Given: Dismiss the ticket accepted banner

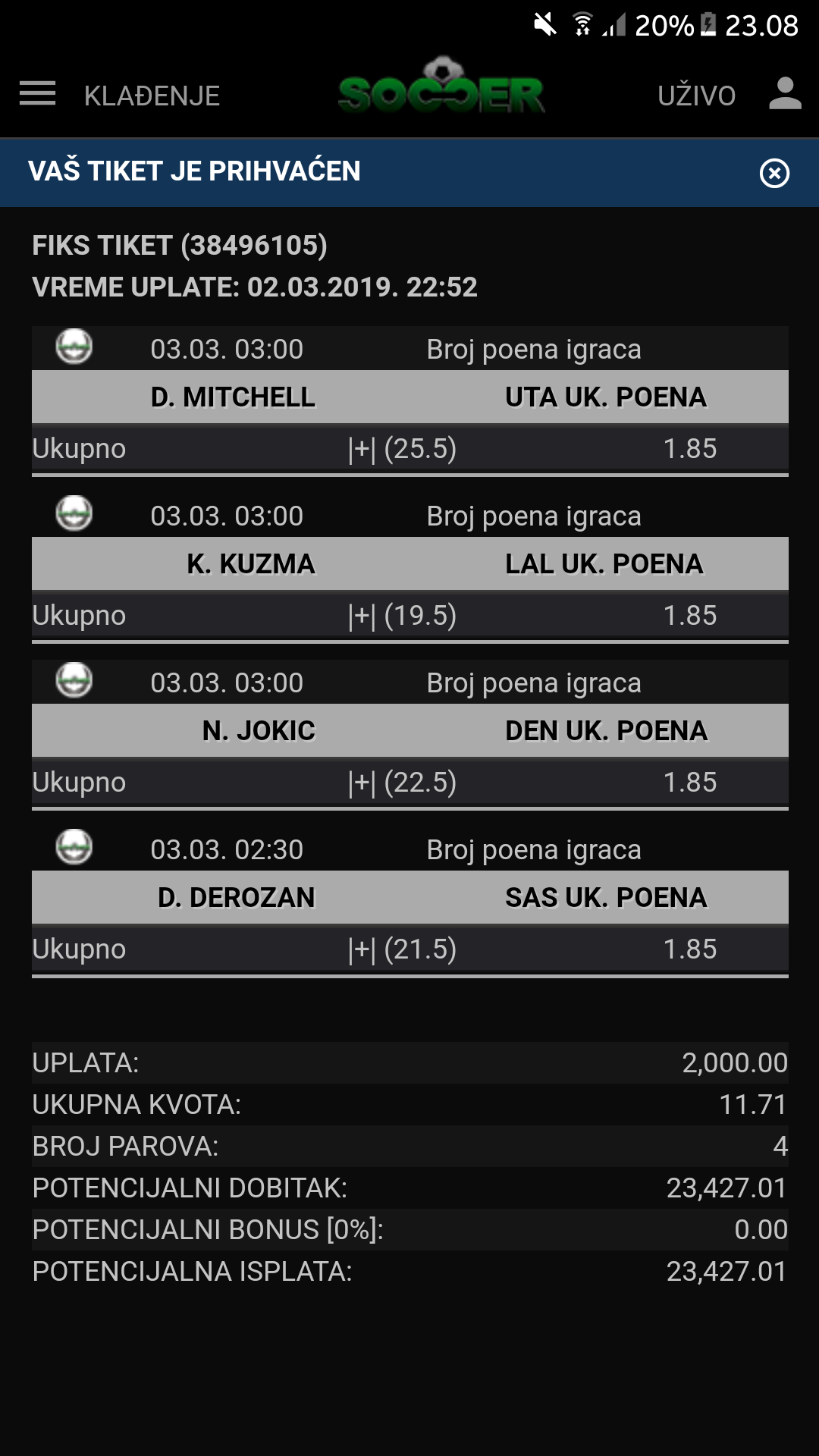Looking at the screenshot, I should [x=774, y=173].
